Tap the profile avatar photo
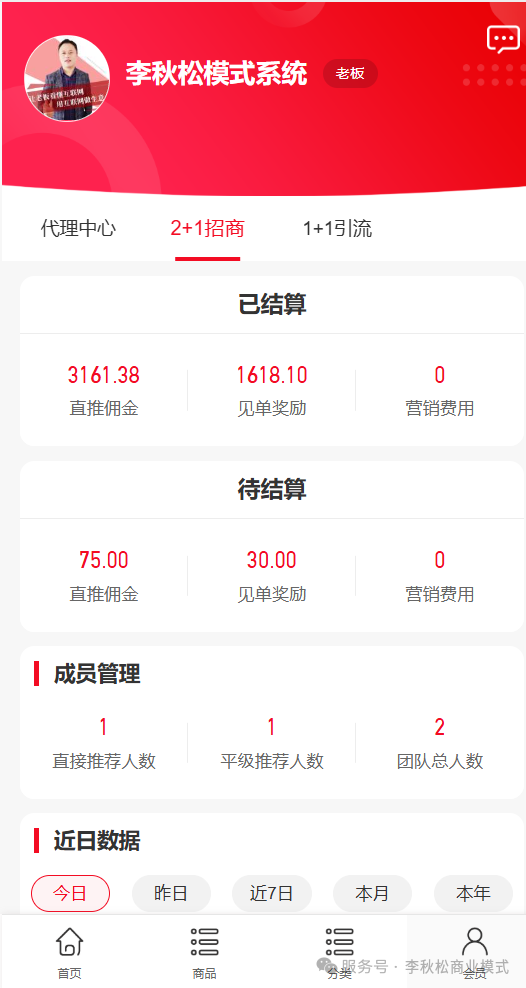 67,78
